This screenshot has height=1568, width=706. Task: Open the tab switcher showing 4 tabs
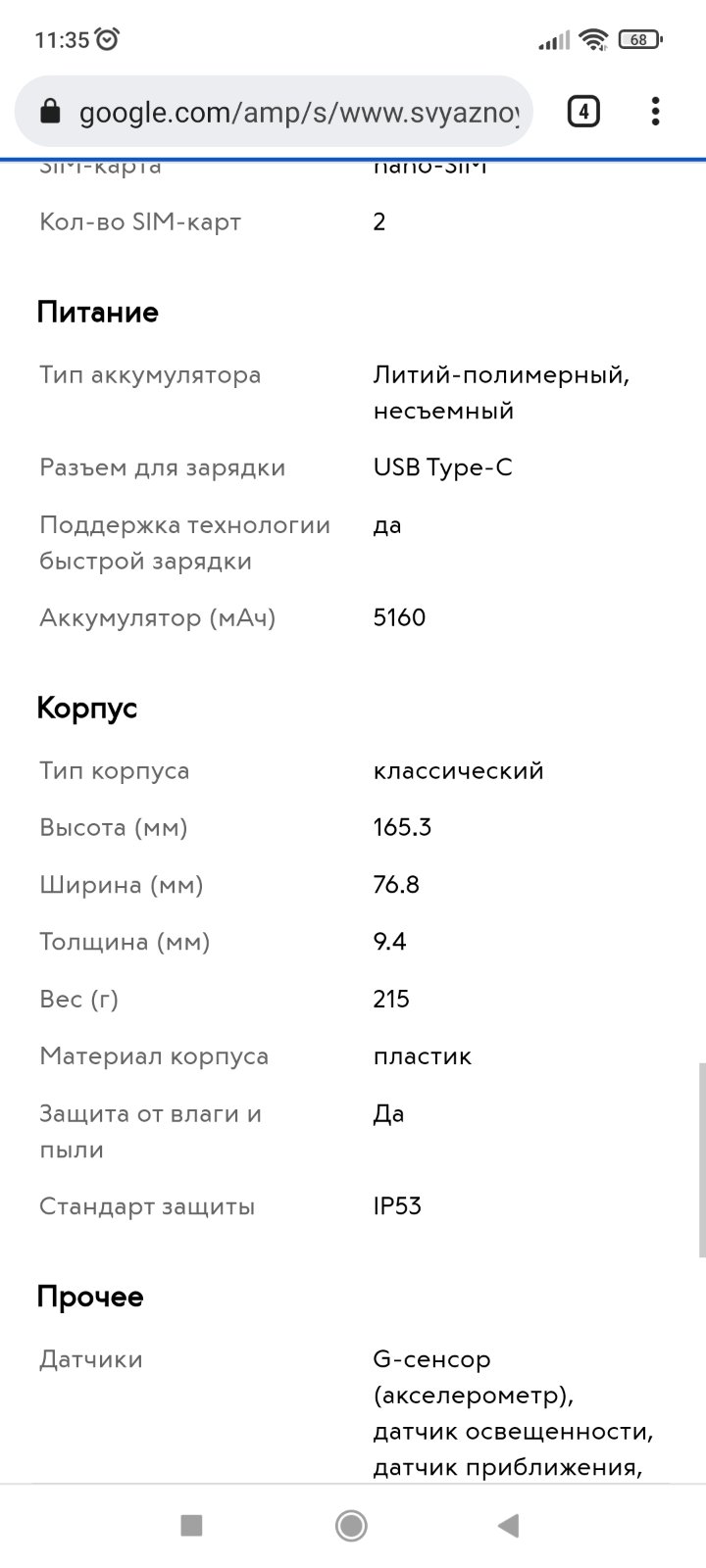tap(583, 112)
